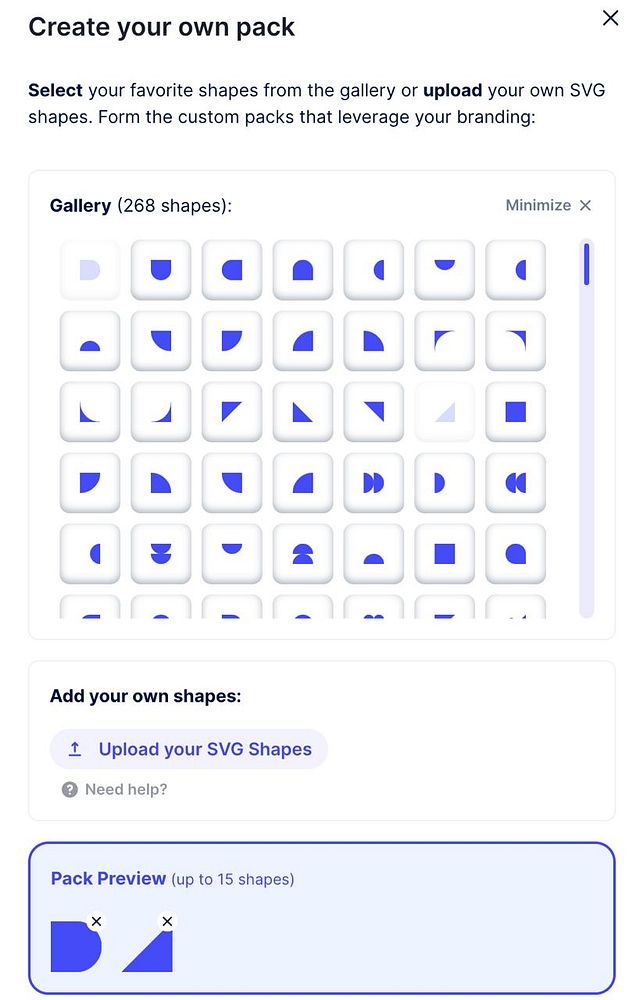Open the Need help? link
640x1000 pixels.
pos(114,789)
